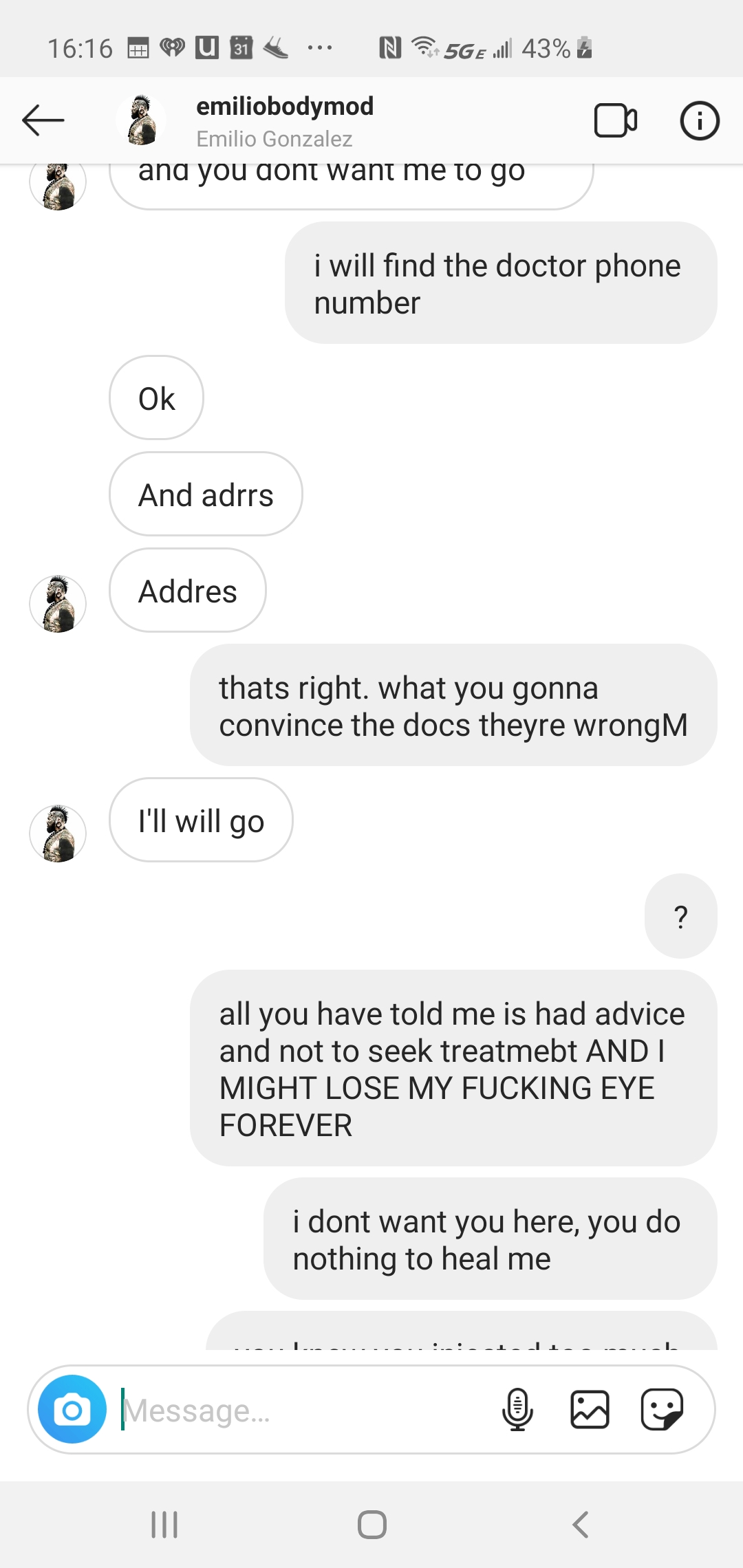743x1568 pixels.
Task: Tap the system back button
Action: point(580,1525)
